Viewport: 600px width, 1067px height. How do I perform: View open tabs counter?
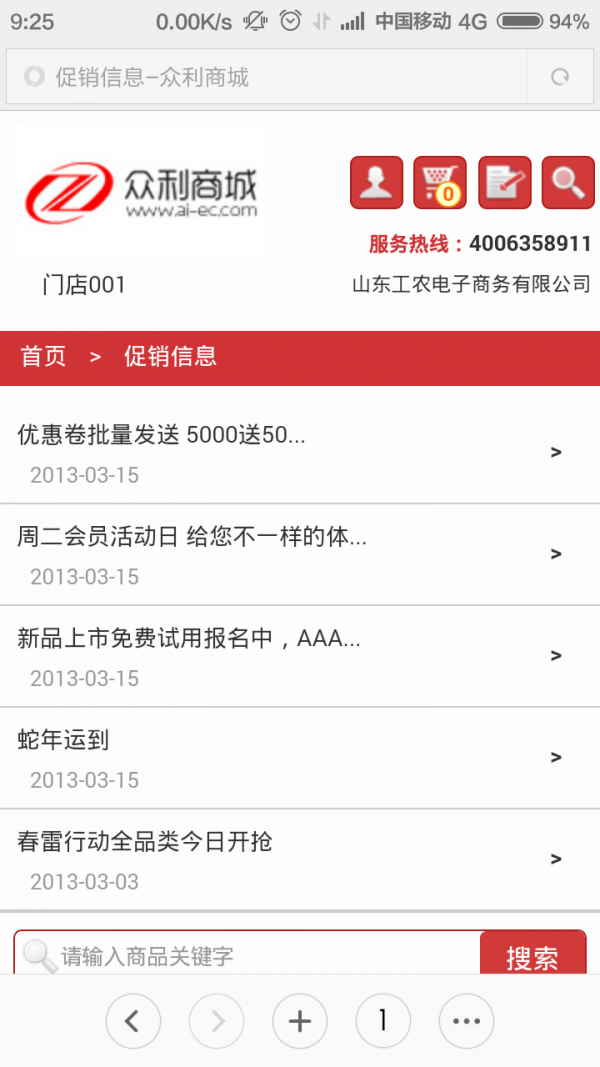point(383,1021)
